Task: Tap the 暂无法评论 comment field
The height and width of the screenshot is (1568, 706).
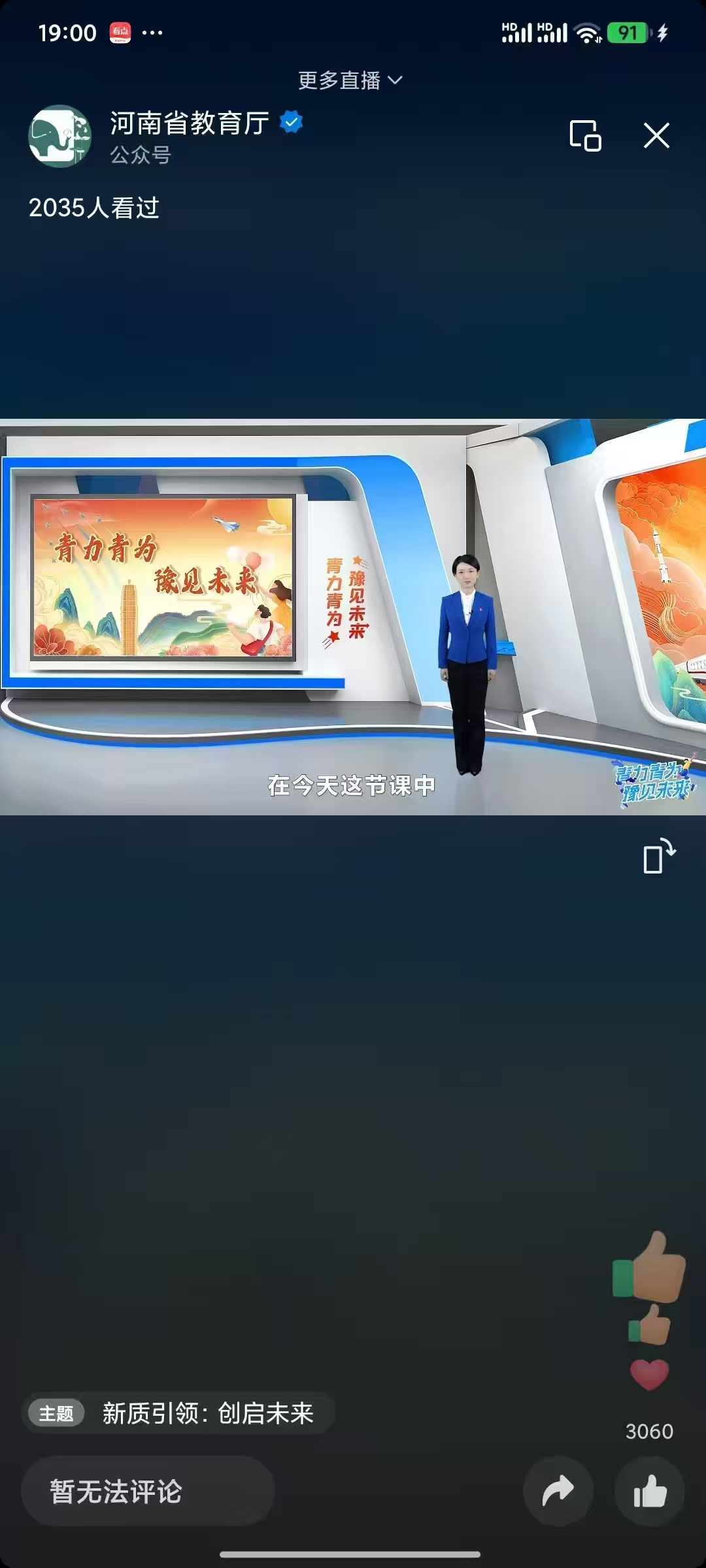Action: [148, 1492]
